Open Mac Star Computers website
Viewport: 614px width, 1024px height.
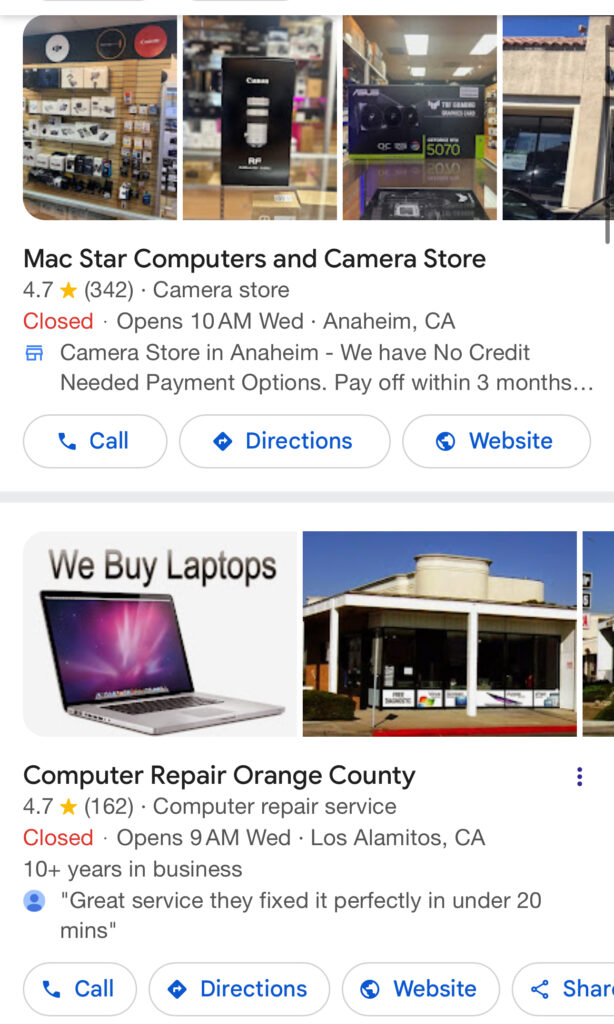pyautogui.click(x=496, y=441)
